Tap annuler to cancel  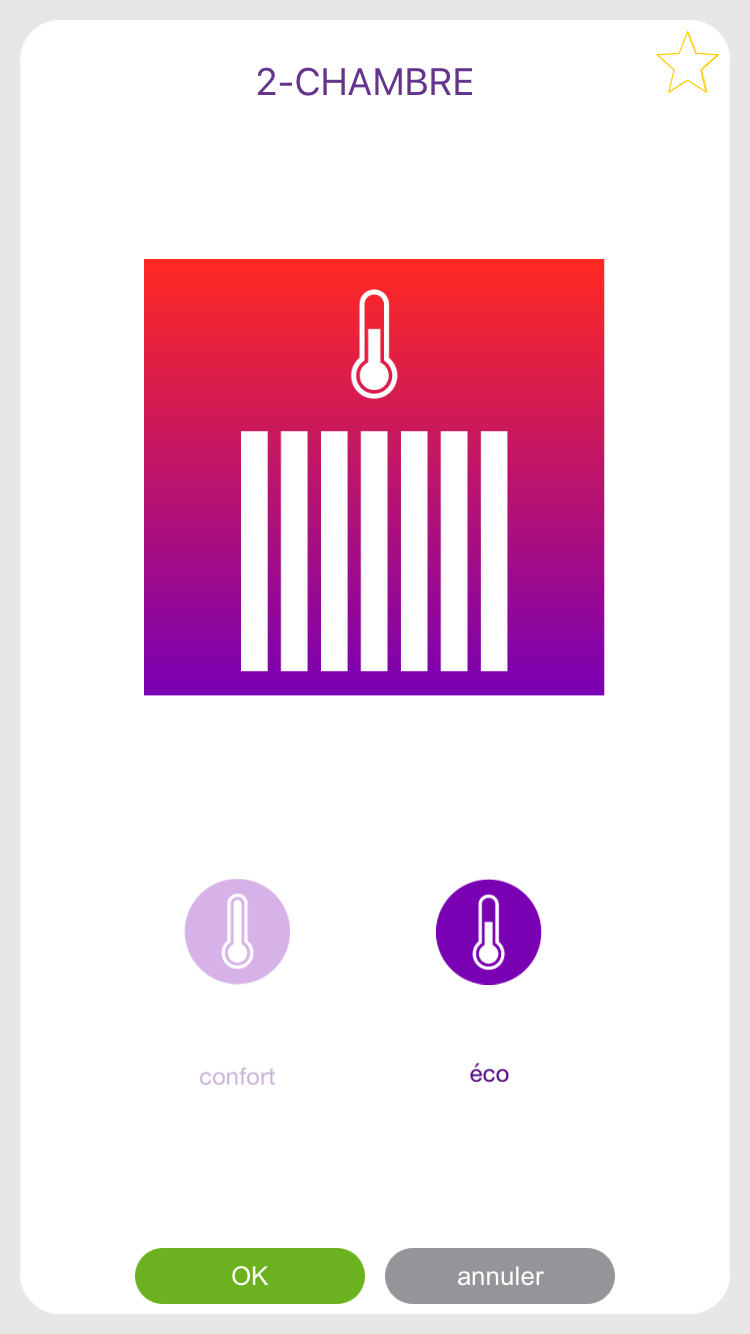tap(500, 1276)
